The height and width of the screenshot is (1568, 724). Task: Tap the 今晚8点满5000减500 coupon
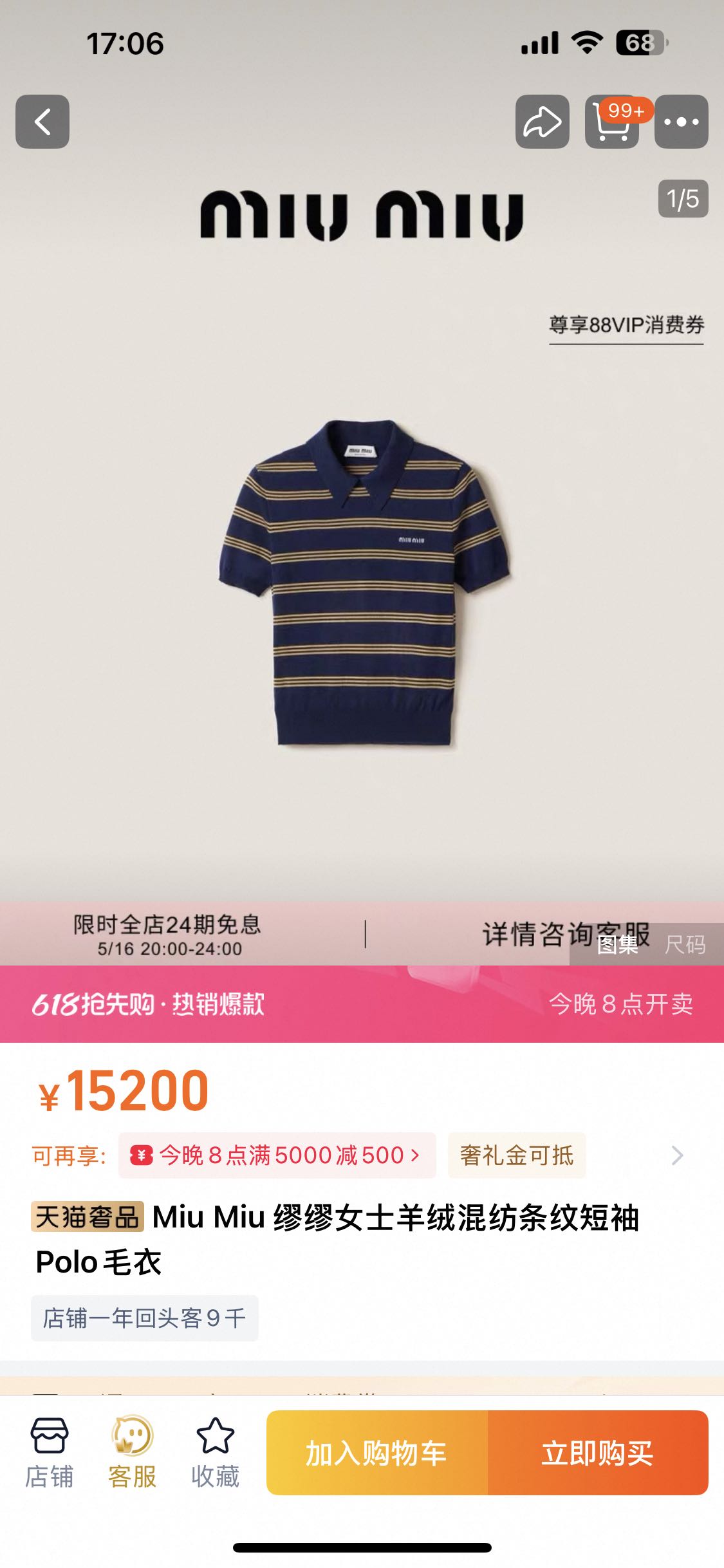[277, 1155]
